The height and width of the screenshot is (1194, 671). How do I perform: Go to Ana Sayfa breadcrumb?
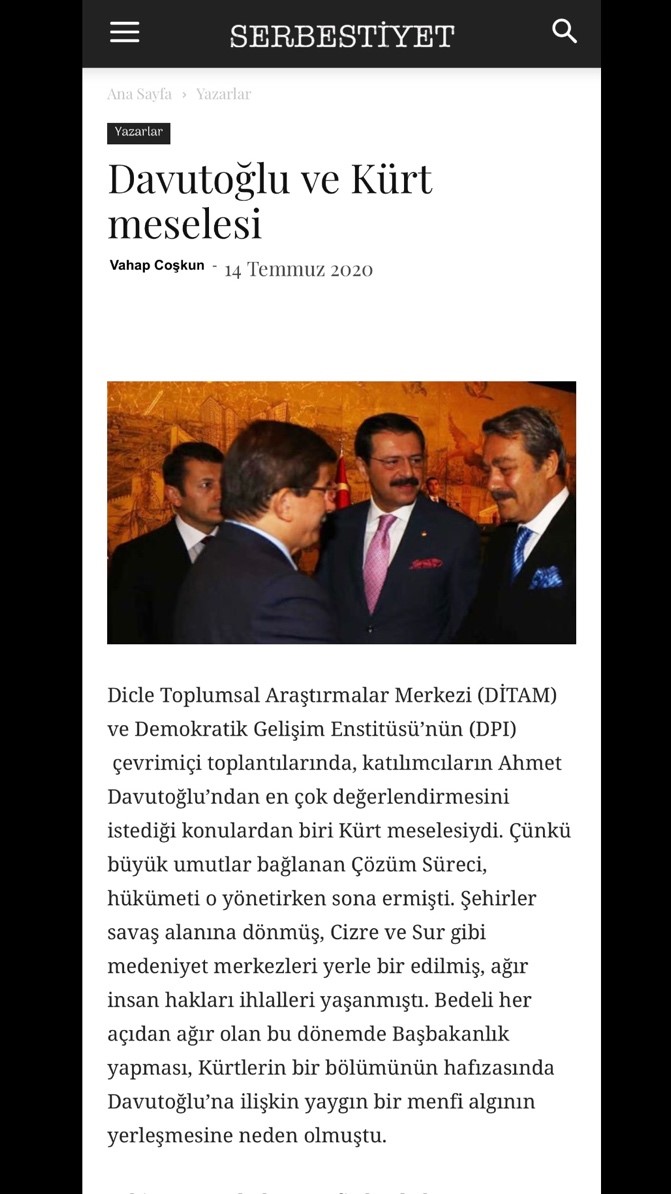point(139,94)
